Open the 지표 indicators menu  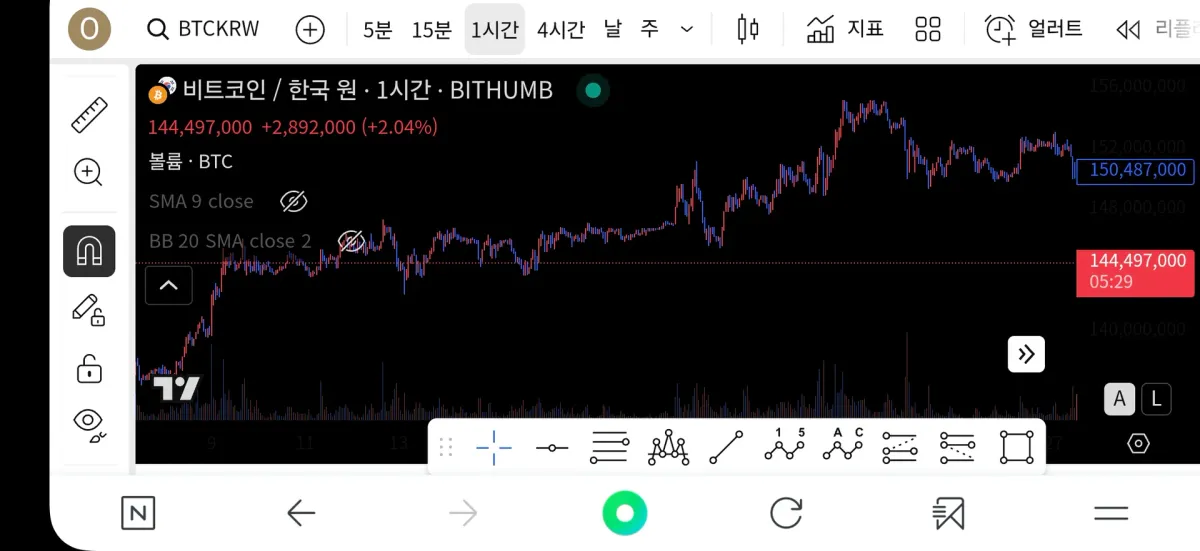(845, 29)
